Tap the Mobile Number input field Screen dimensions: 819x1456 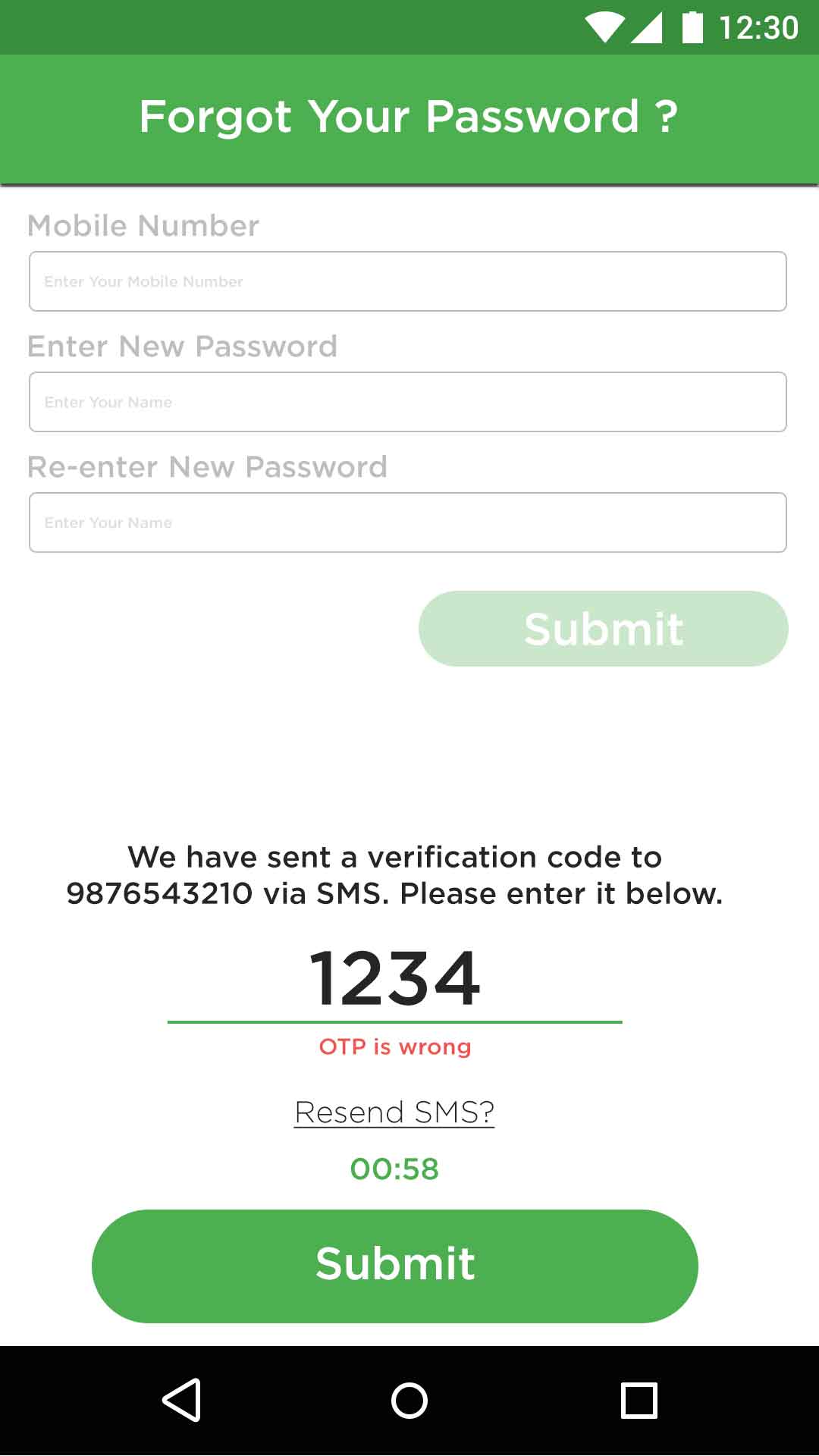click(408, 281)
